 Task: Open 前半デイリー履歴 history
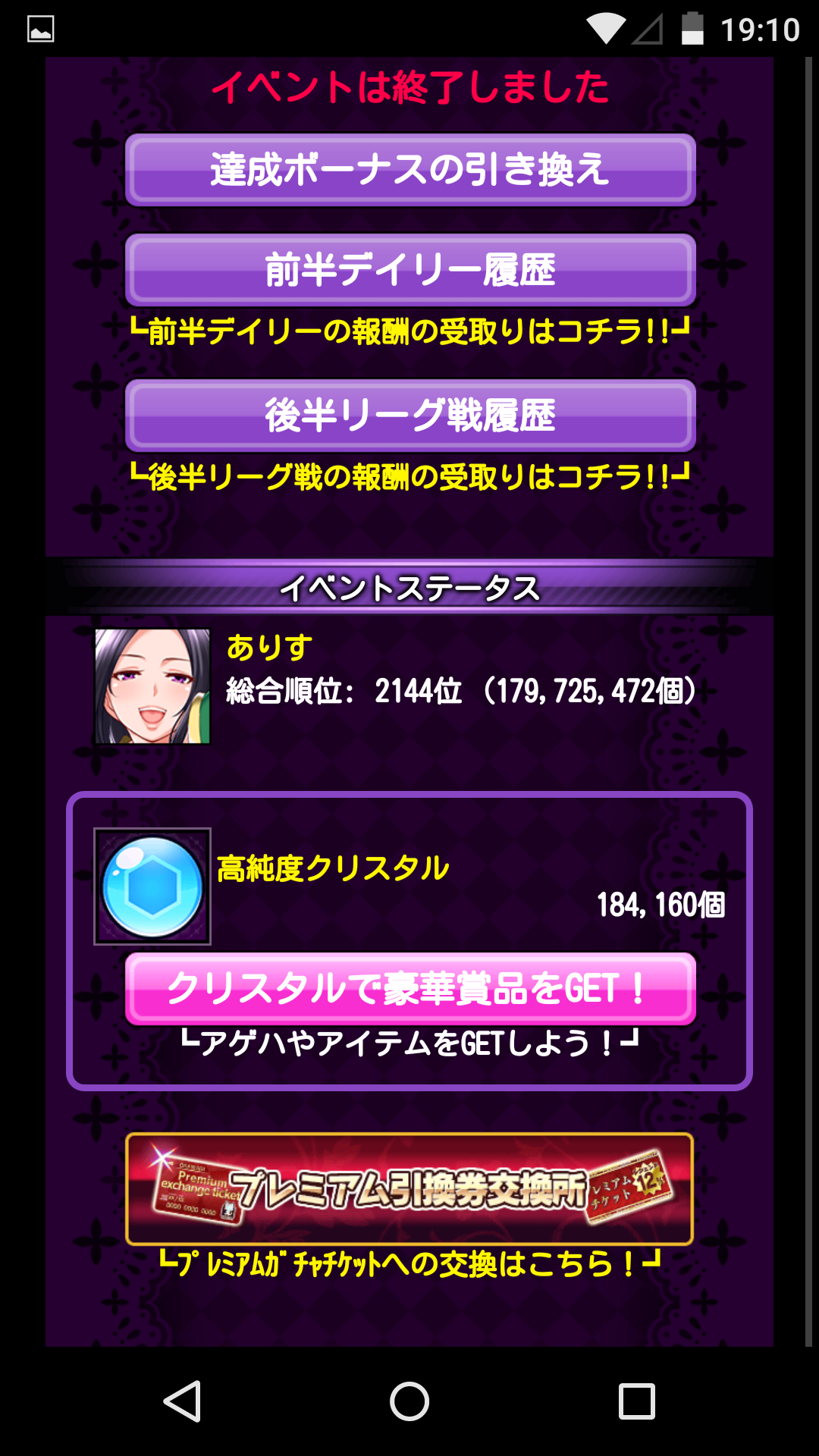[409, 270]
